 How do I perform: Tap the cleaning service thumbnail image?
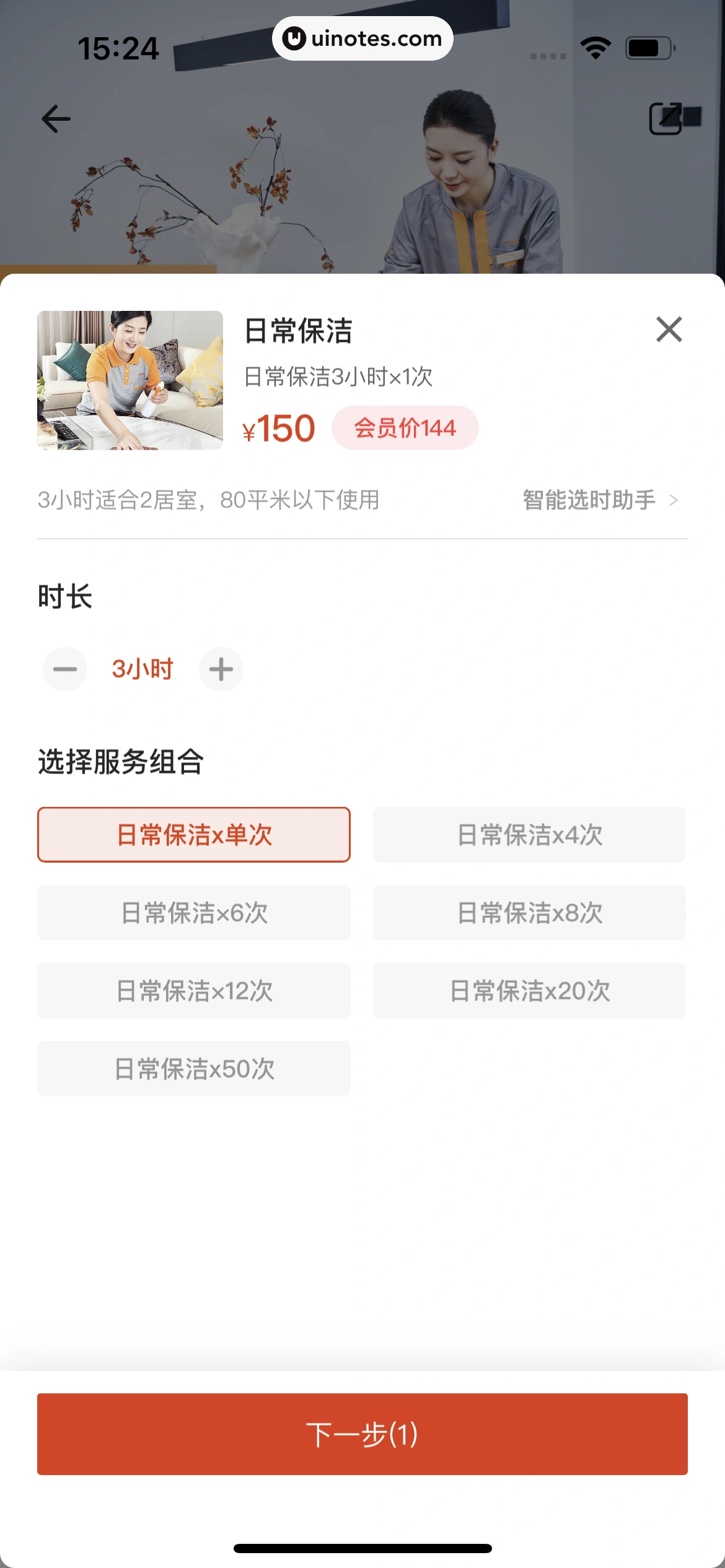(130, 380)
